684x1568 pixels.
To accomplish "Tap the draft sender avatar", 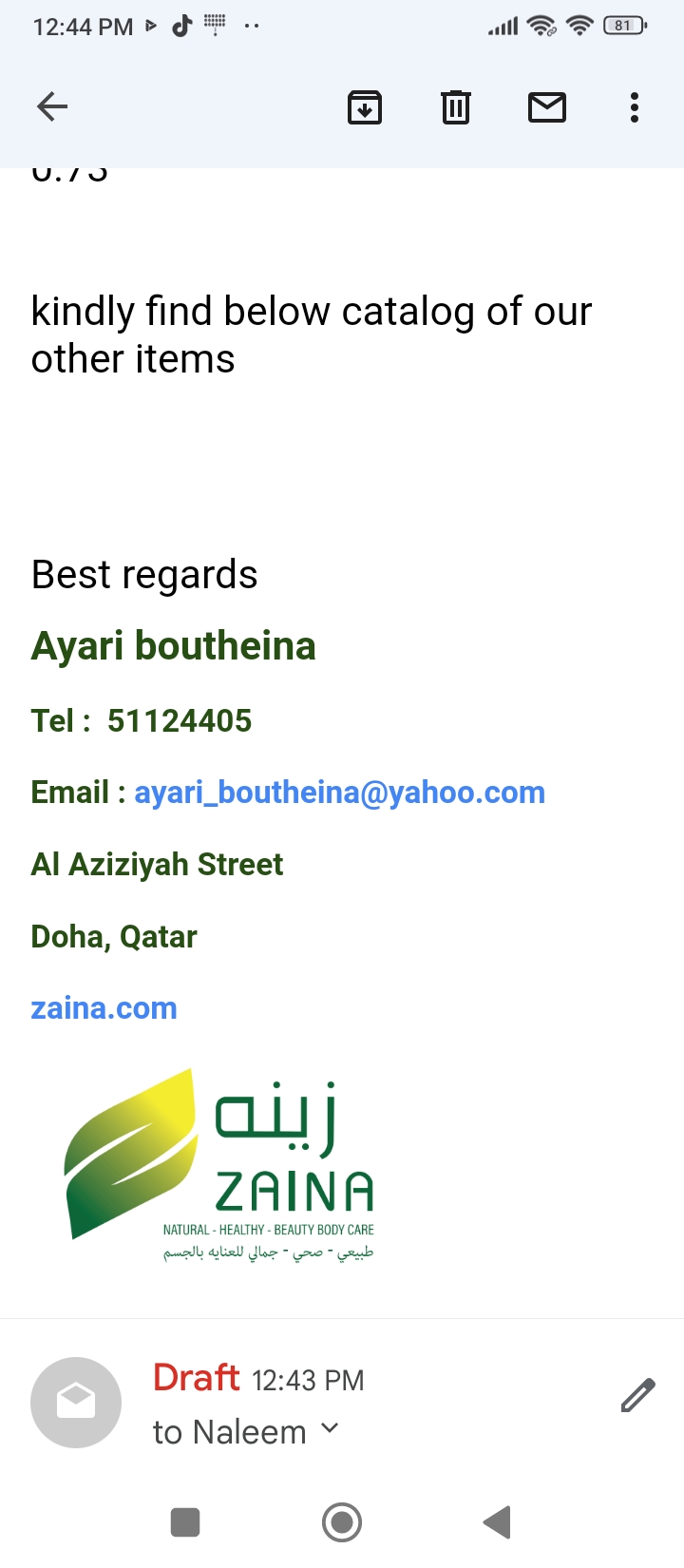I will (76, 1402).
